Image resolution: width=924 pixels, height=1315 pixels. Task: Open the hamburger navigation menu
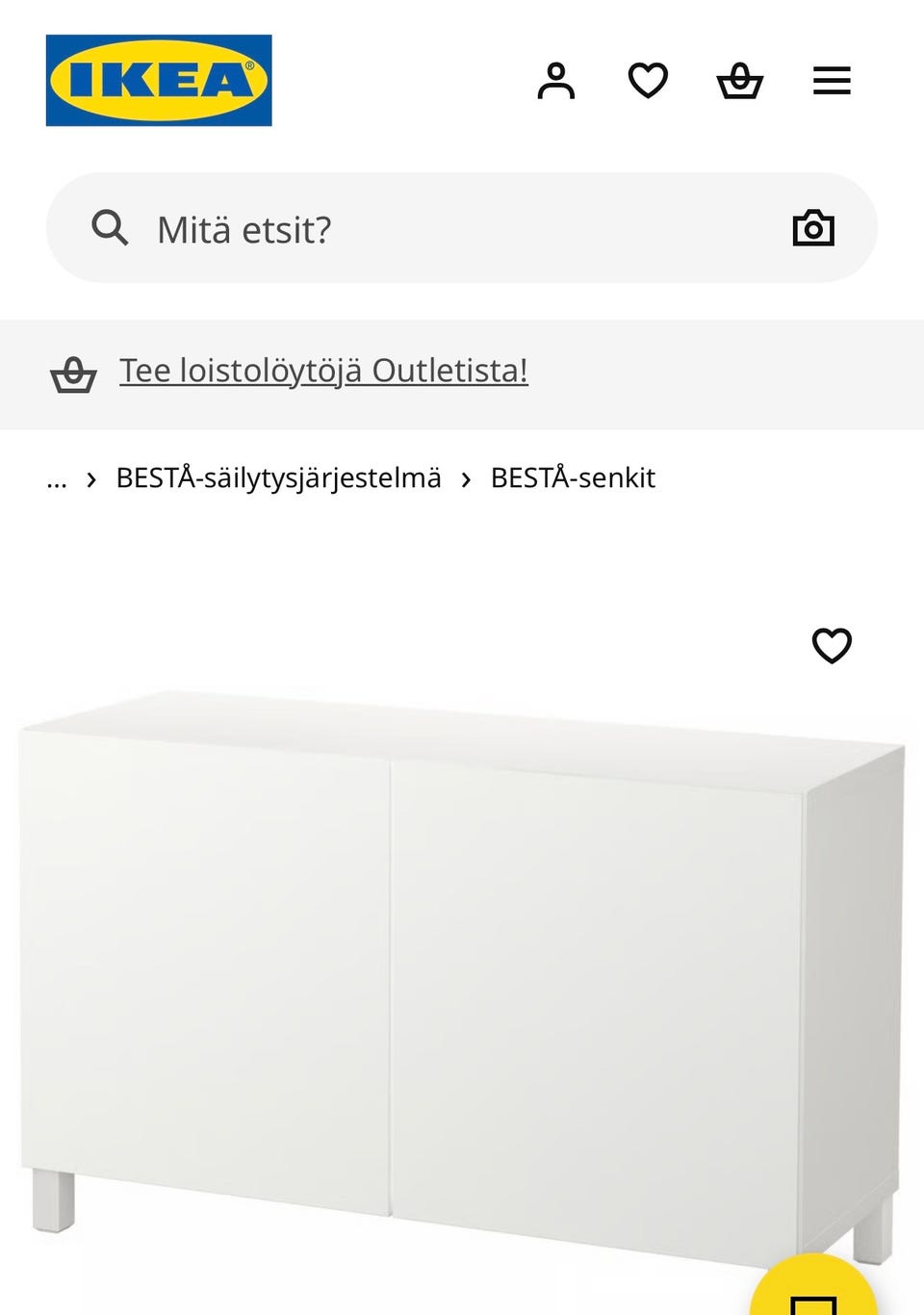[832, 81]
